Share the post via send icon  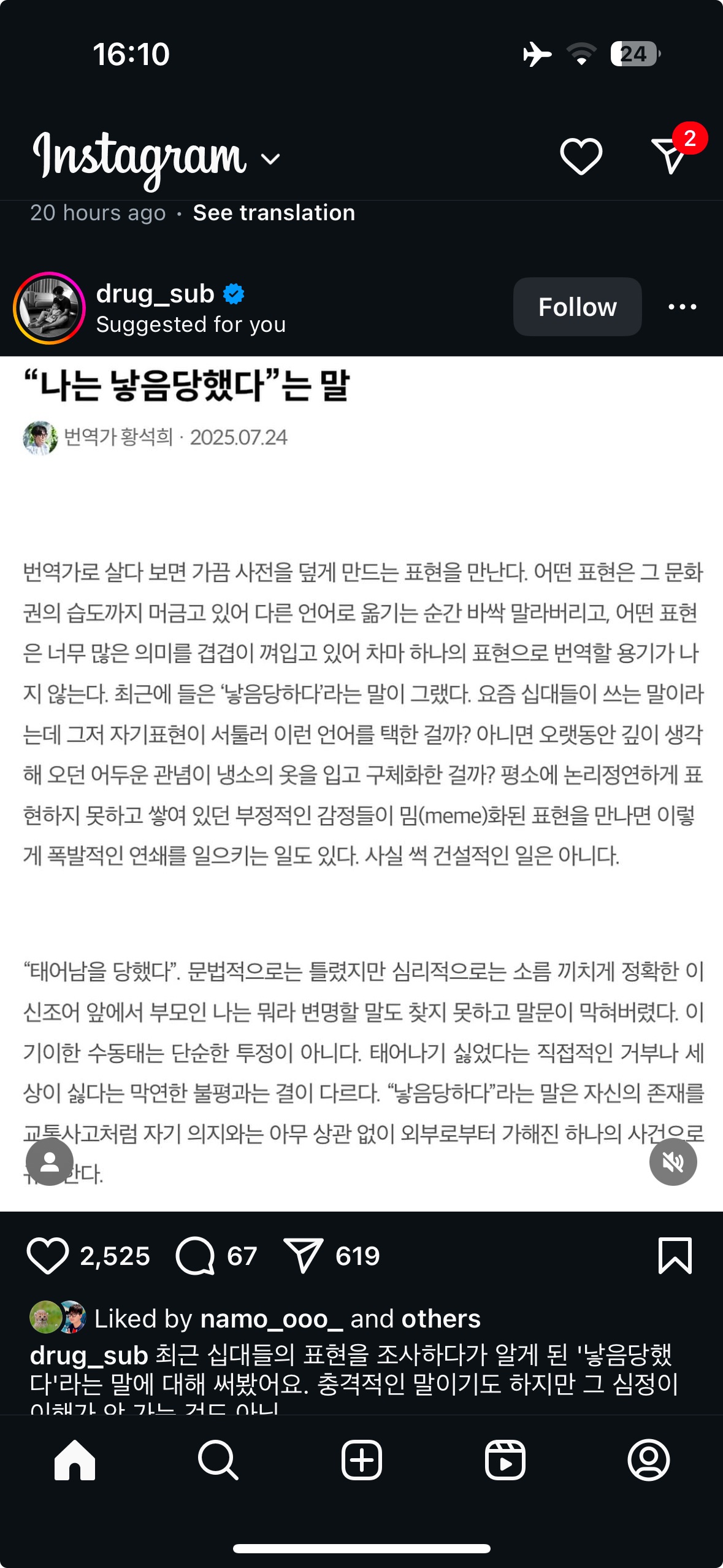(x=303, y=1256)
